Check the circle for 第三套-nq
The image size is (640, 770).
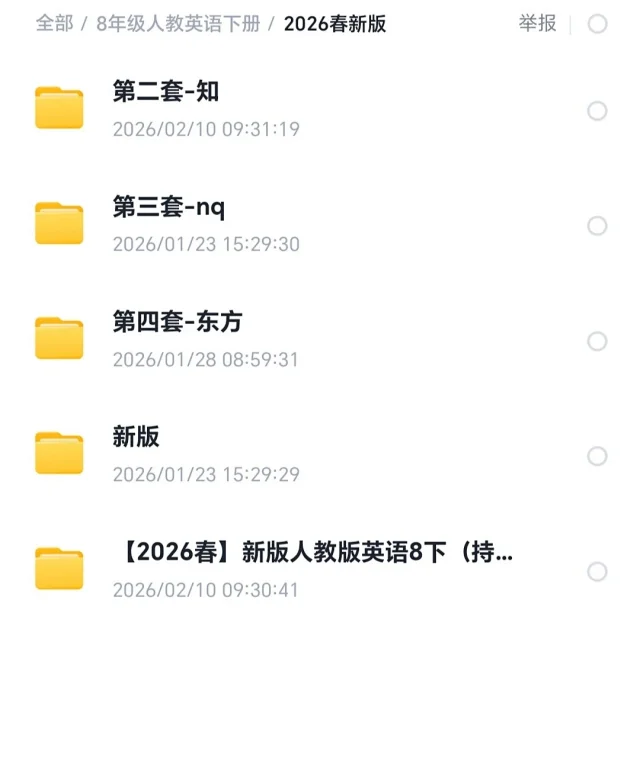click(597, 226)
